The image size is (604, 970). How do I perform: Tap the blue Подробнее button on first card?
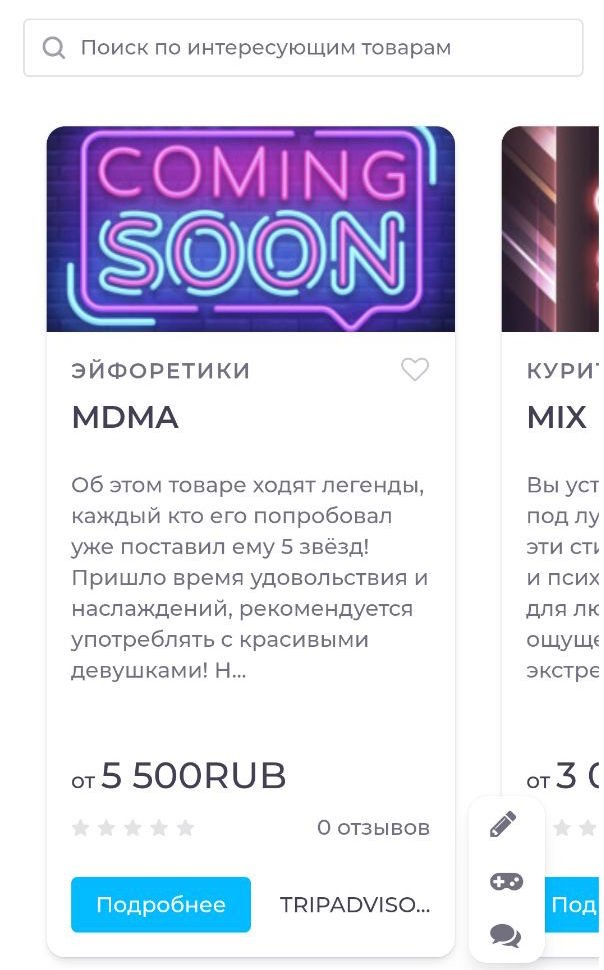161,905
